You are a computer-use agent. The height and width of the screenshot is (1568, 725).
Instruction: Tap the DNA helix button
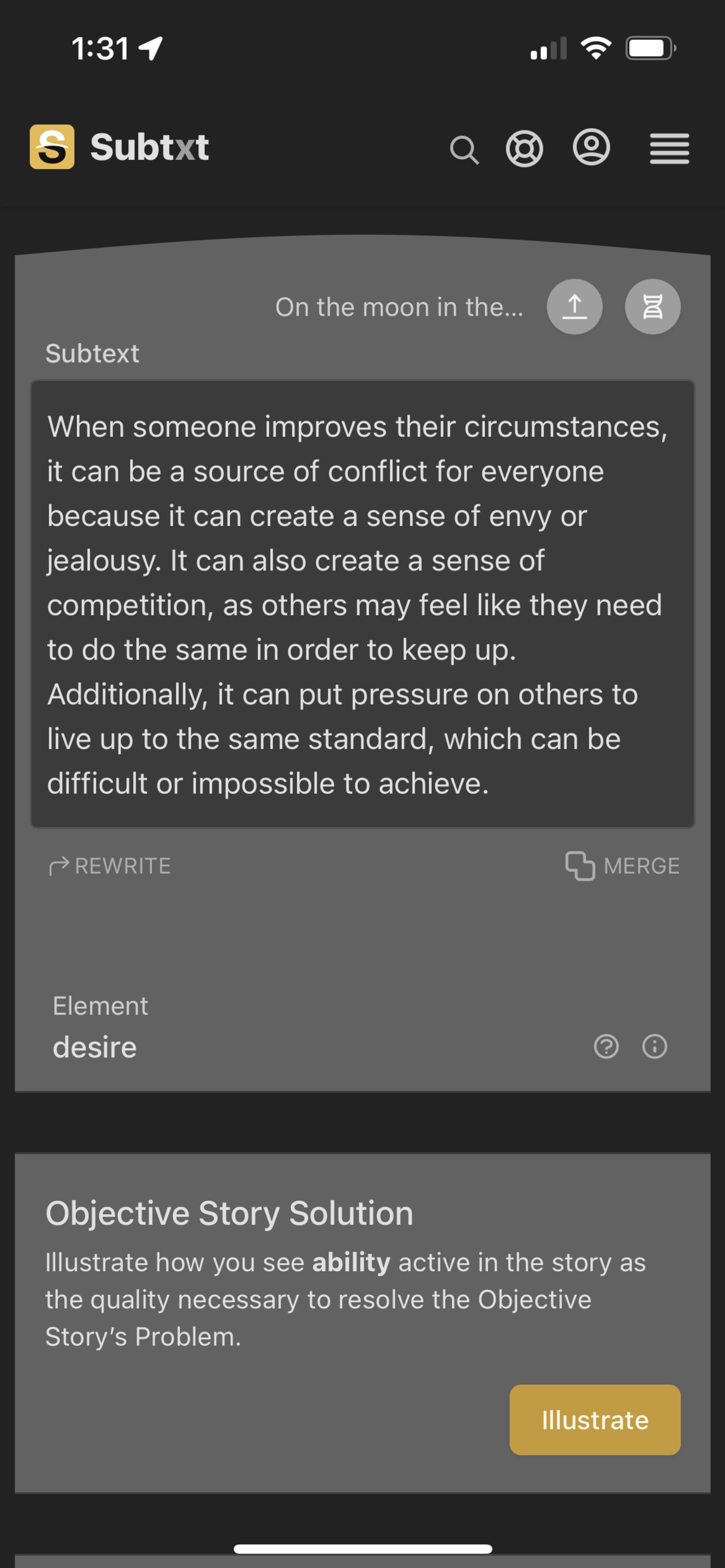tap(652, 307)
